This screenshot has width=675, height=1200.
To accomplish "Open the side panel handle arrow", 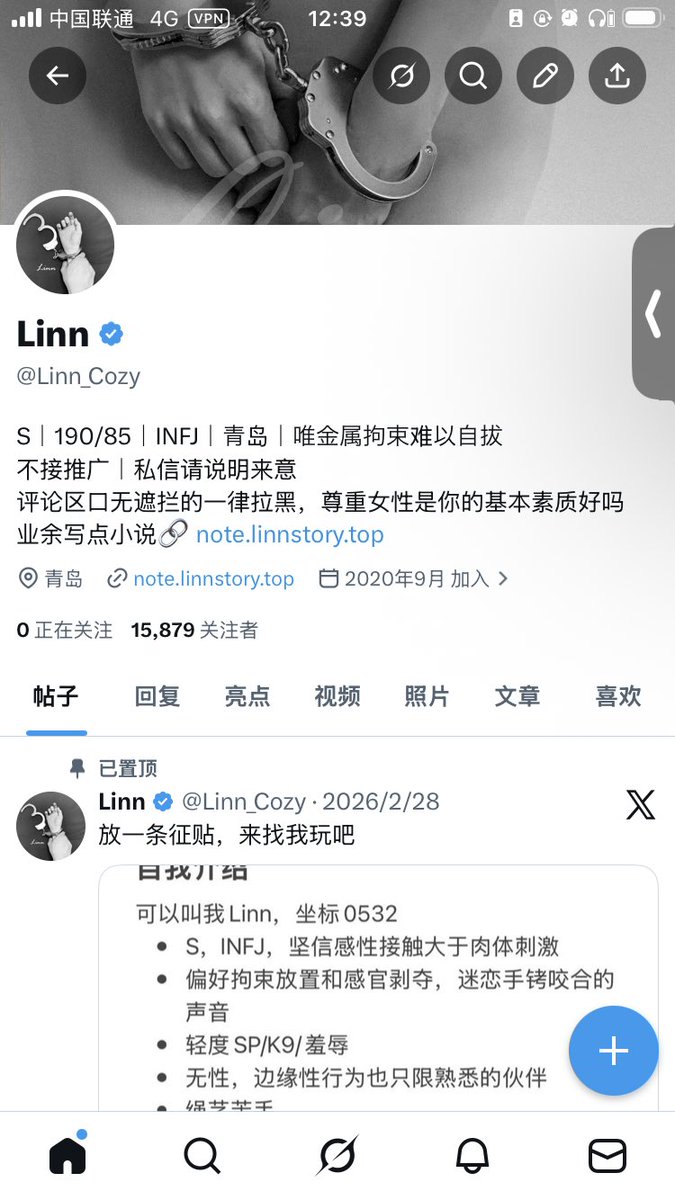I will click(x=653, y=314).
